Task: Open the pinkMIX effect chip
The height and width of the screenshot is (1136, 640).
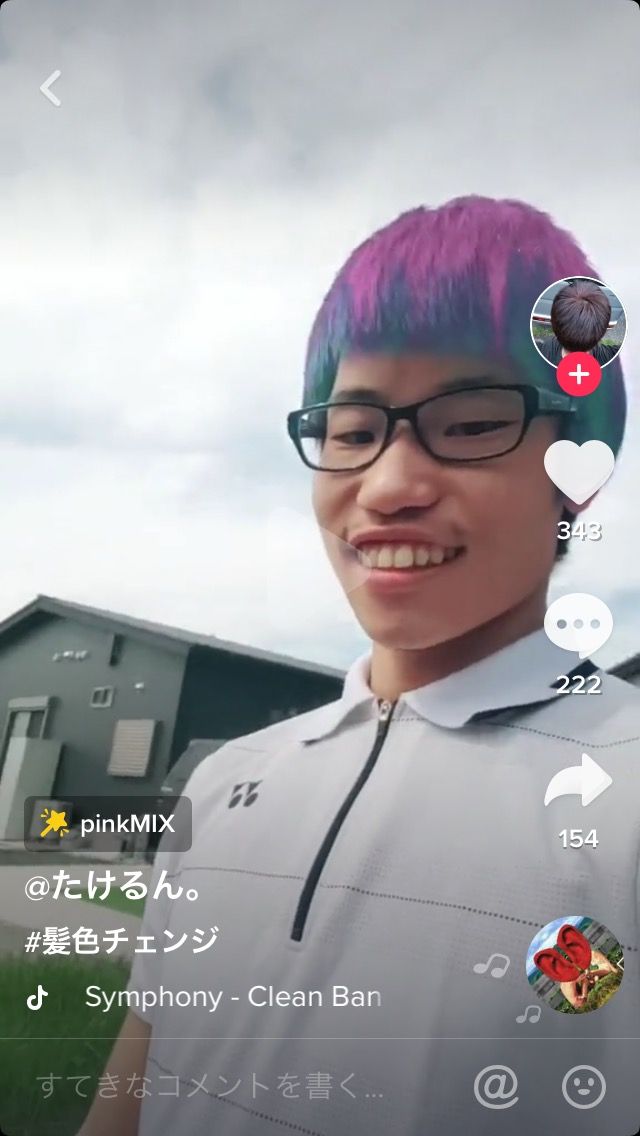Action: tap(108, 824)
